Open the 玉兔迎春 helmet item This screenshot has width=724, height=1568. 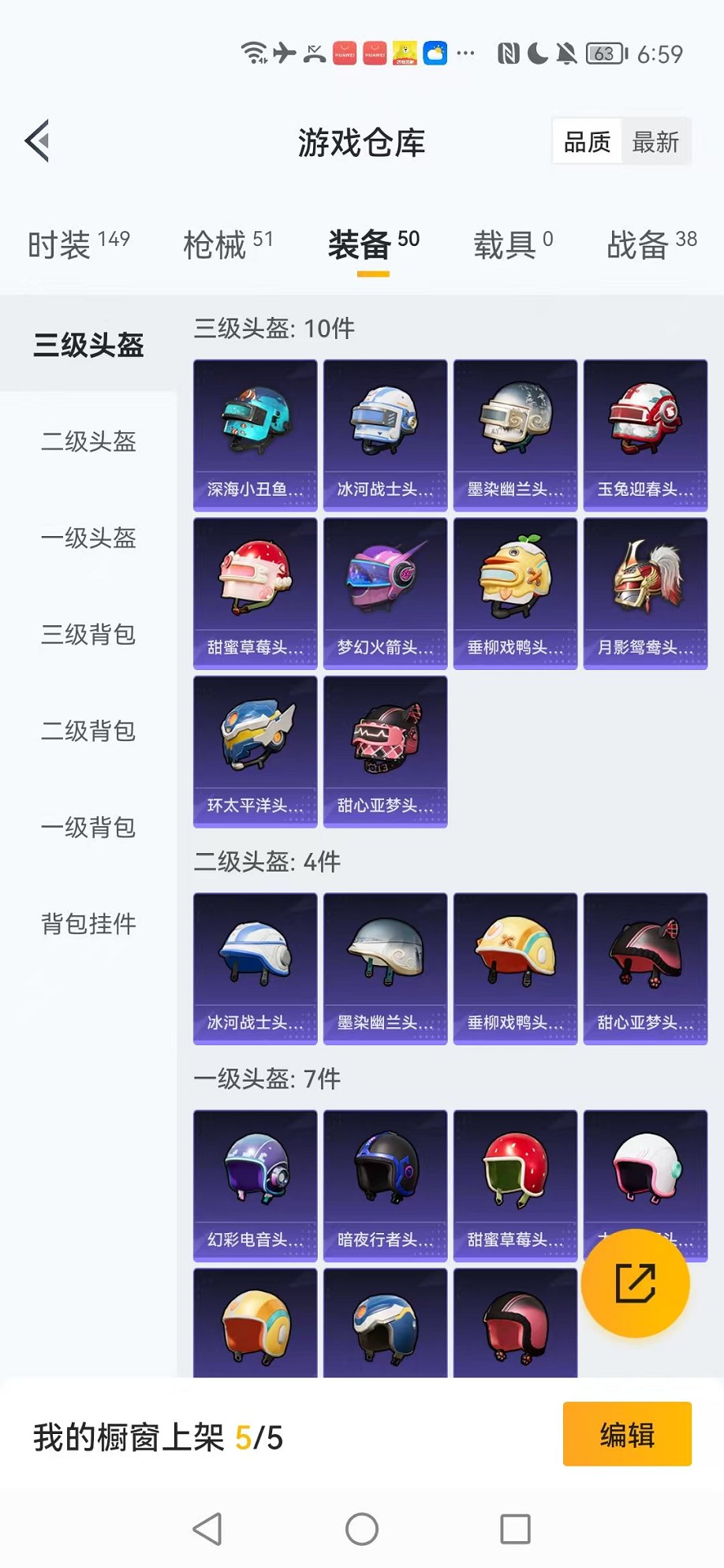pyautogui.click(x=645, y=435)
